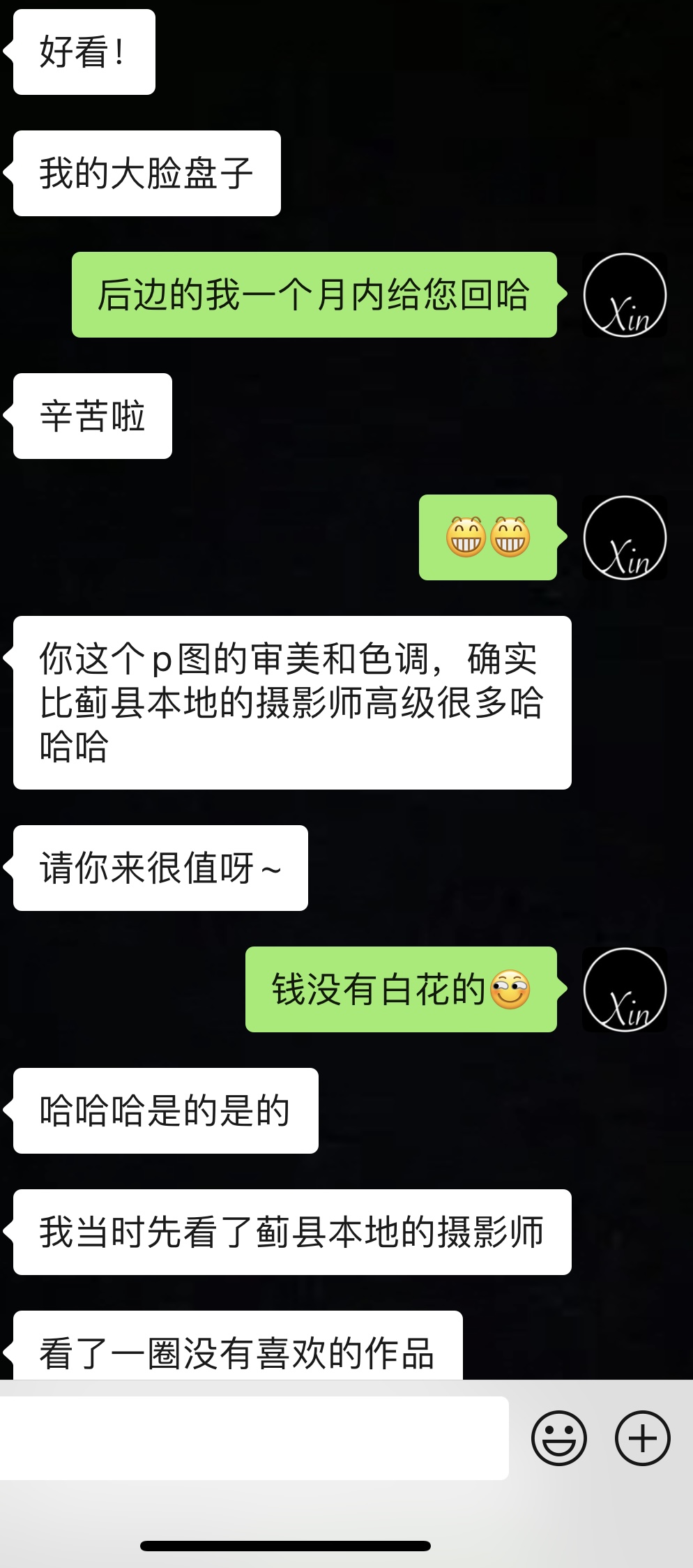Tap the message input field
Image resolution: width=693 pixels, height=1568 pixels.
click(254, 1438)
